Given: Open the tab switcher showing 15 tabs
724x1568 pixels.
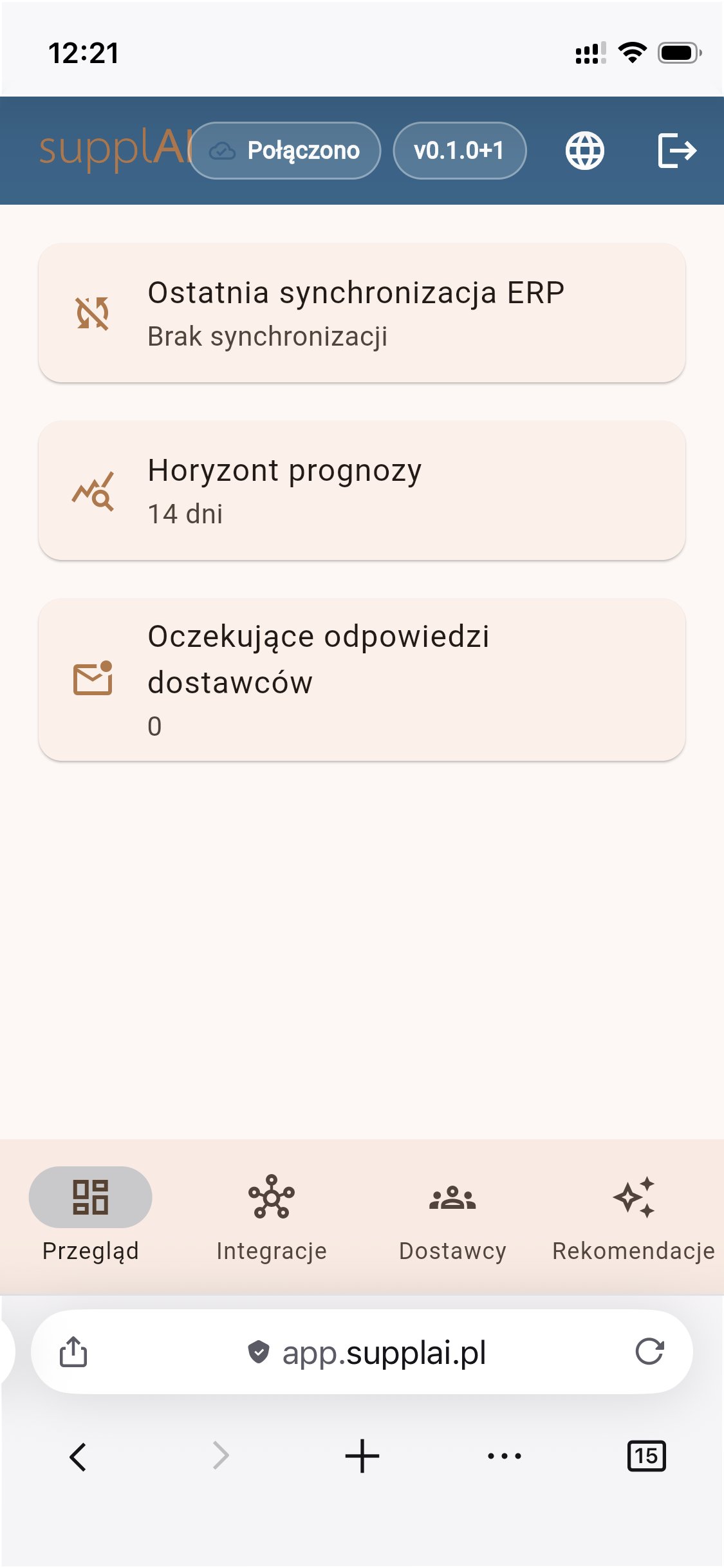Looking at the screenshot, I should (646, 1456).
